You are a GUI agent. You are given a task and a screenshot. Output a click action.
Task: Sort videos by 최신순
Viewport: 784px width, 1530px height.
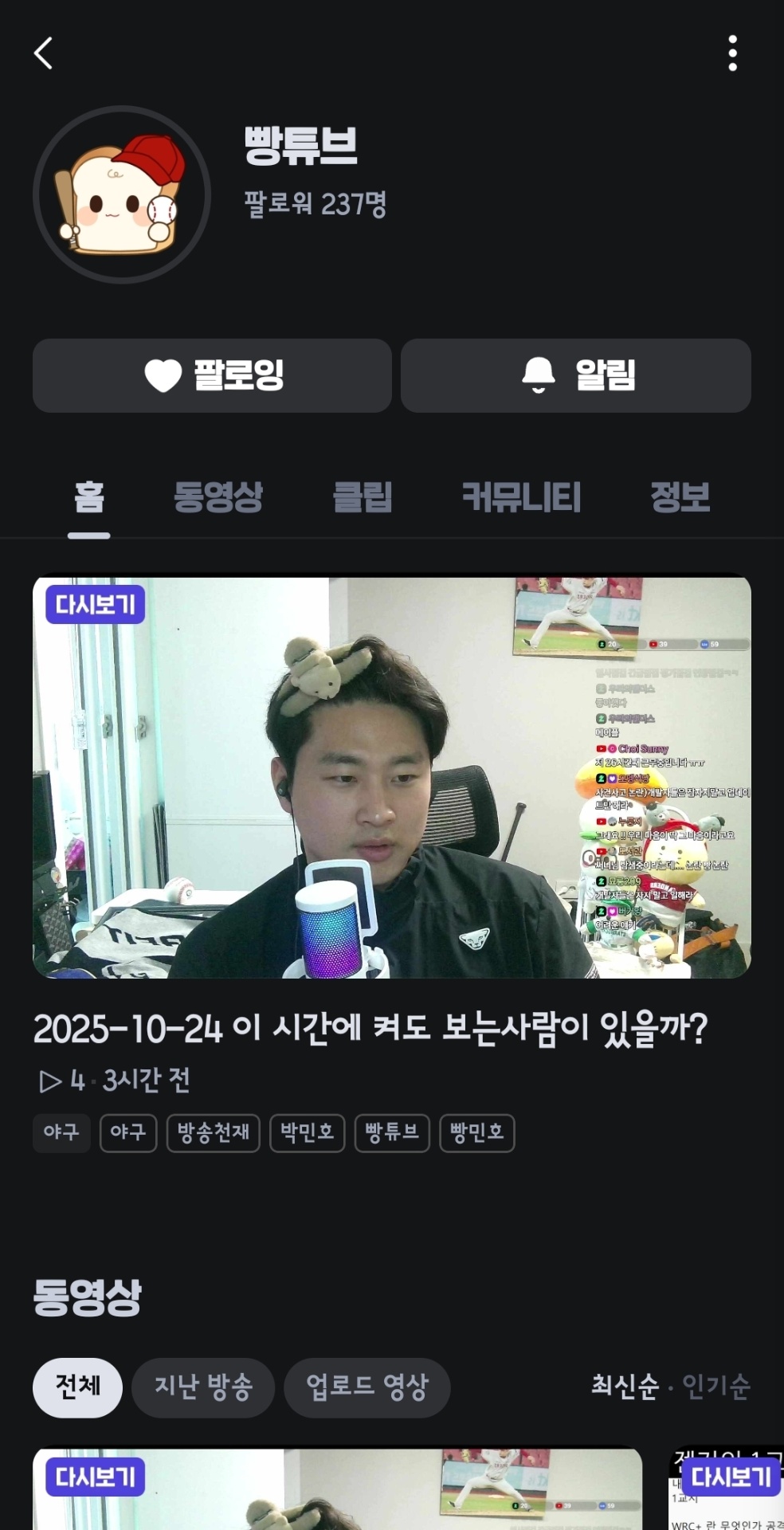click(x=625, y=1387)
